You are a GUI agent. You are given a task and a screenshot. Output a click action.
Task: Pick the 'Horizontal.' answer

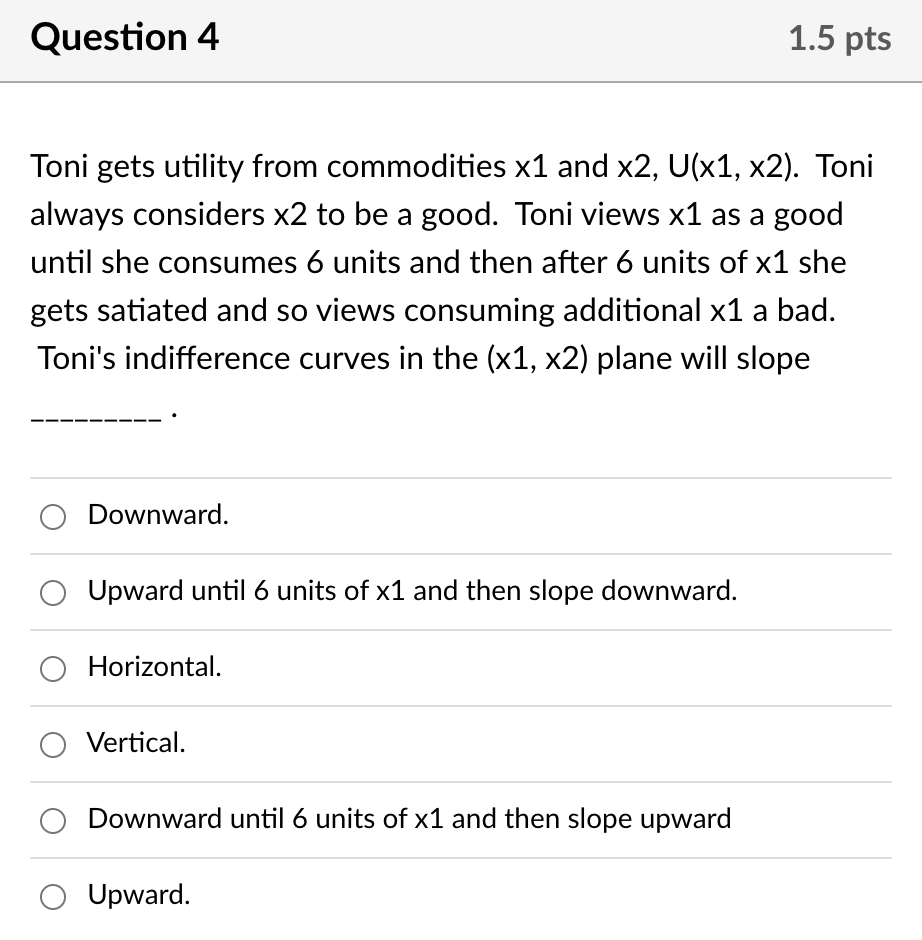point(53,669)
